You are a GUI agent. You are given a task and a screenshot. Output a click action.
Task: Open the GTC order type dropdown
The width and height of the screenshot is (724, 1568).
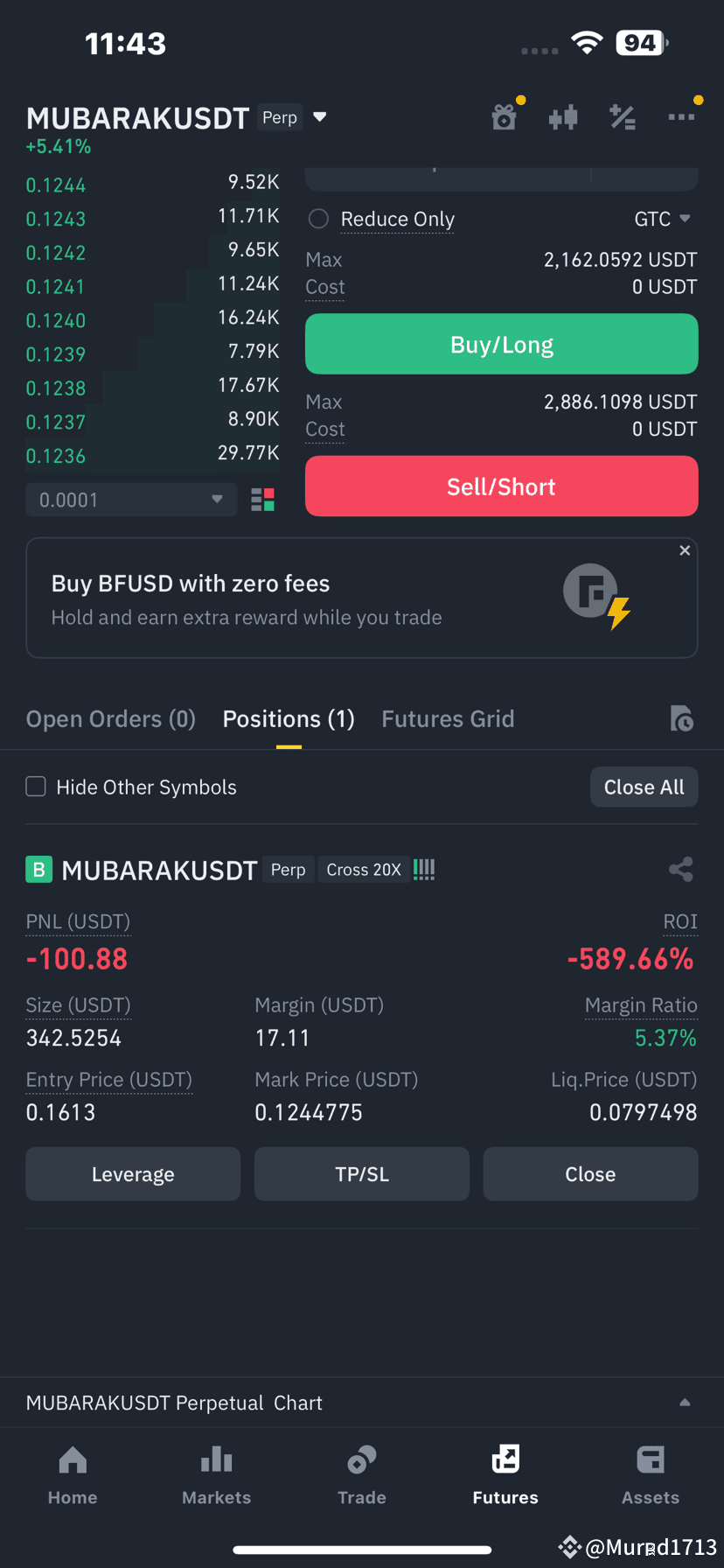663,220
